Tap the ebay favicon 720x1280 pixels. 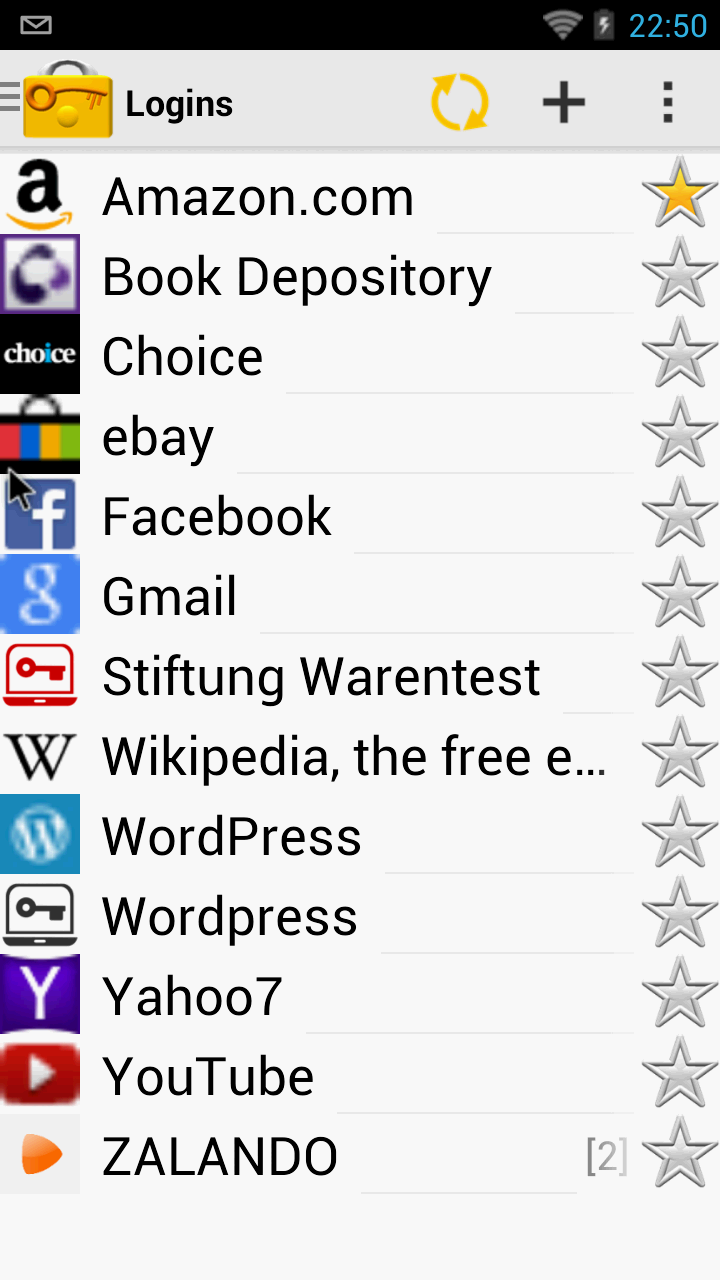point(40,435)
